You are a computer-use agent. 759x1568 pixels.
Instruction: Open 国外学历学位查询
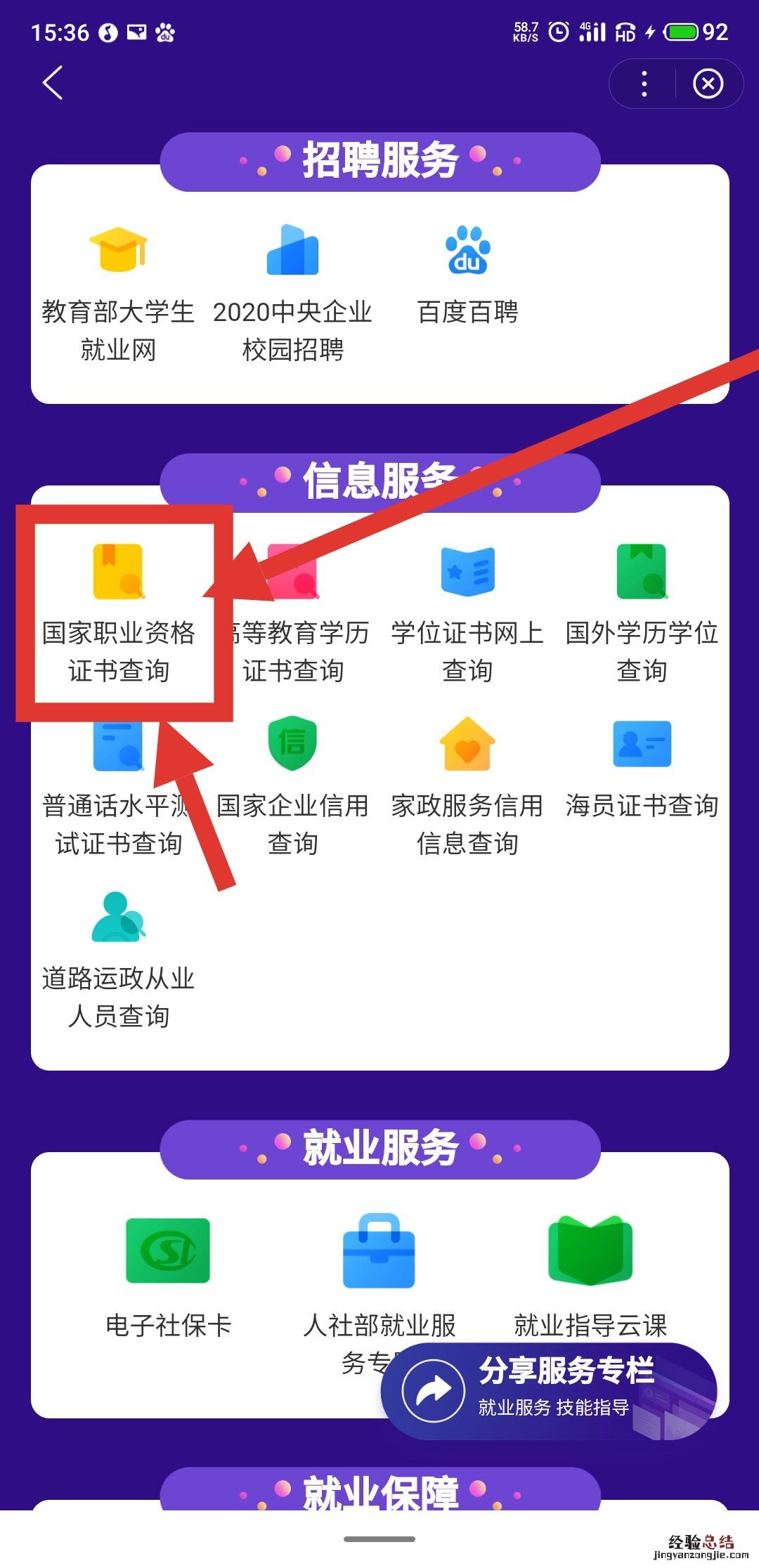(x=642, y=611)
